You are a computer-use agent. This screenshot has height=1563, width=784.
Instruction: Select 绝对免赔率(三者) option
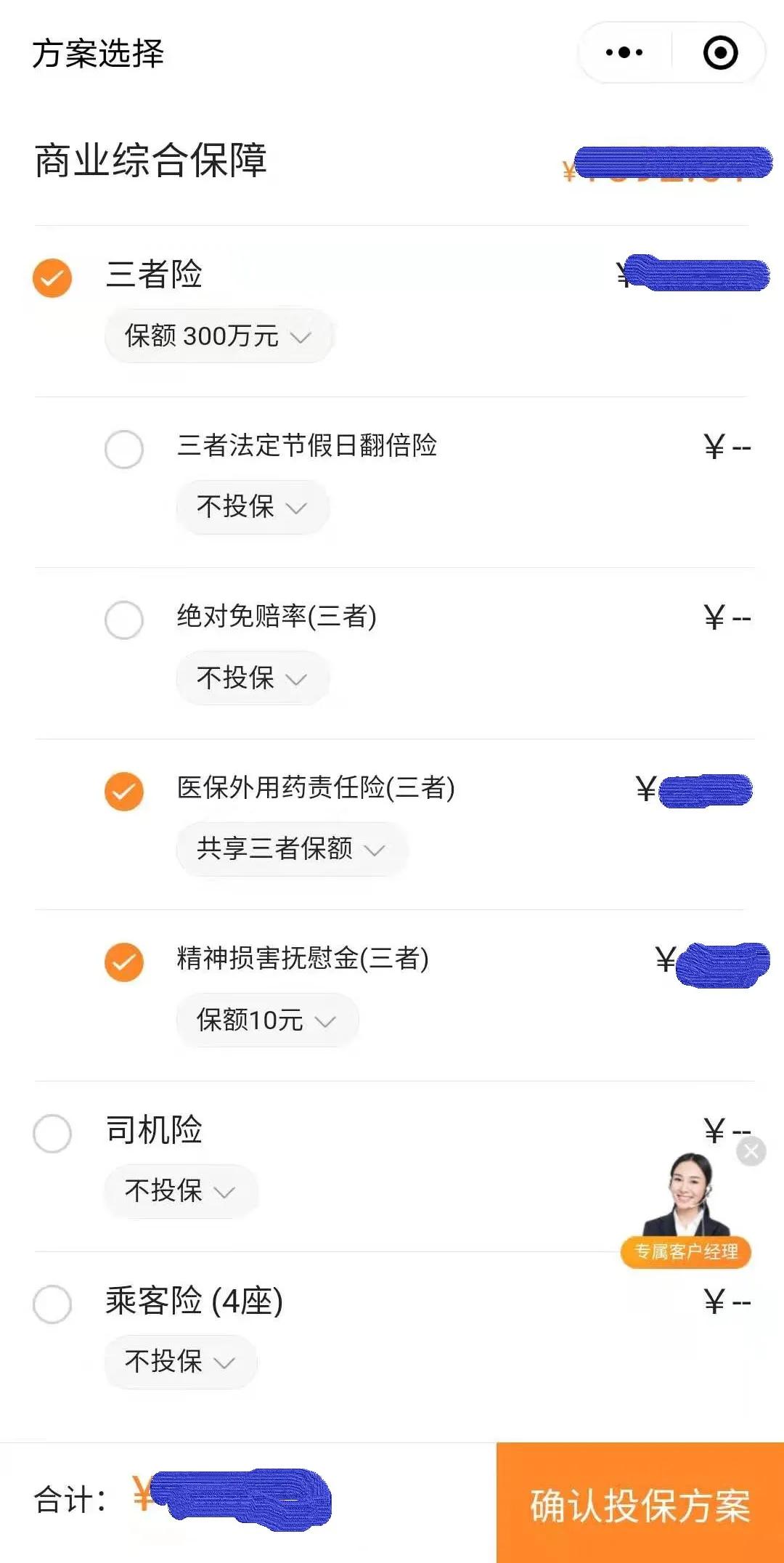coord(124,620)
